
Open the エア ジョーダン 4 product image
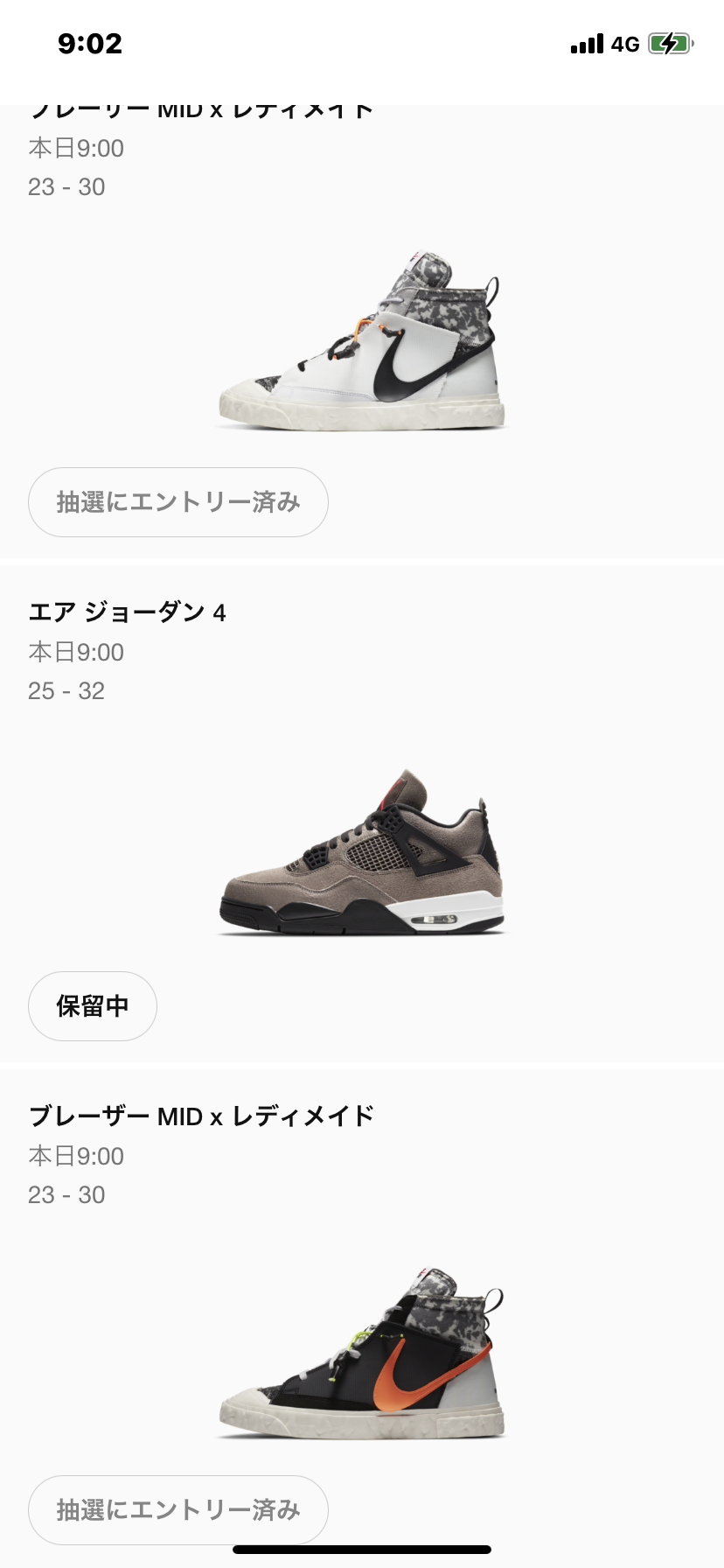[x=362, y=853]
